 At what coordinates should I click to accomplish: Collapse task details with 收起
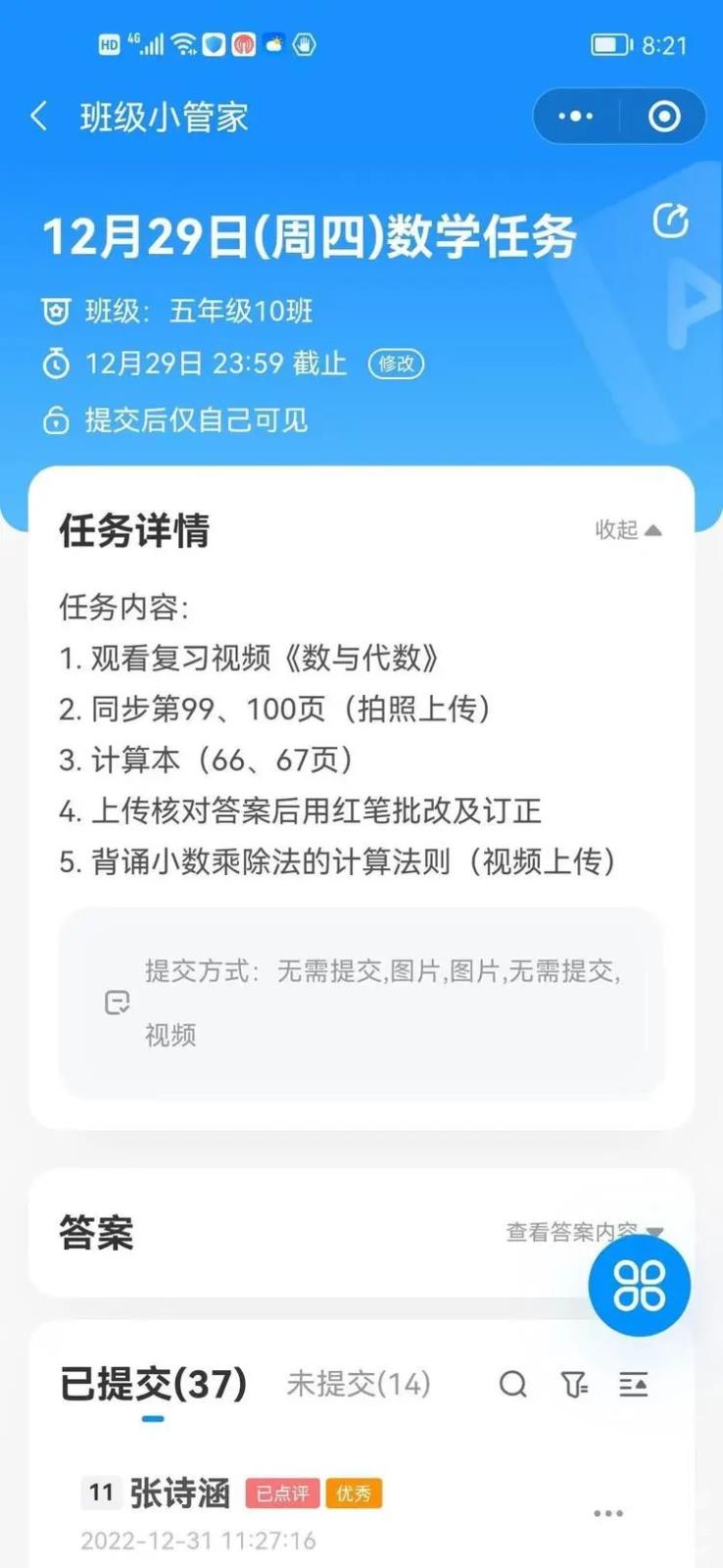[628, 530]
